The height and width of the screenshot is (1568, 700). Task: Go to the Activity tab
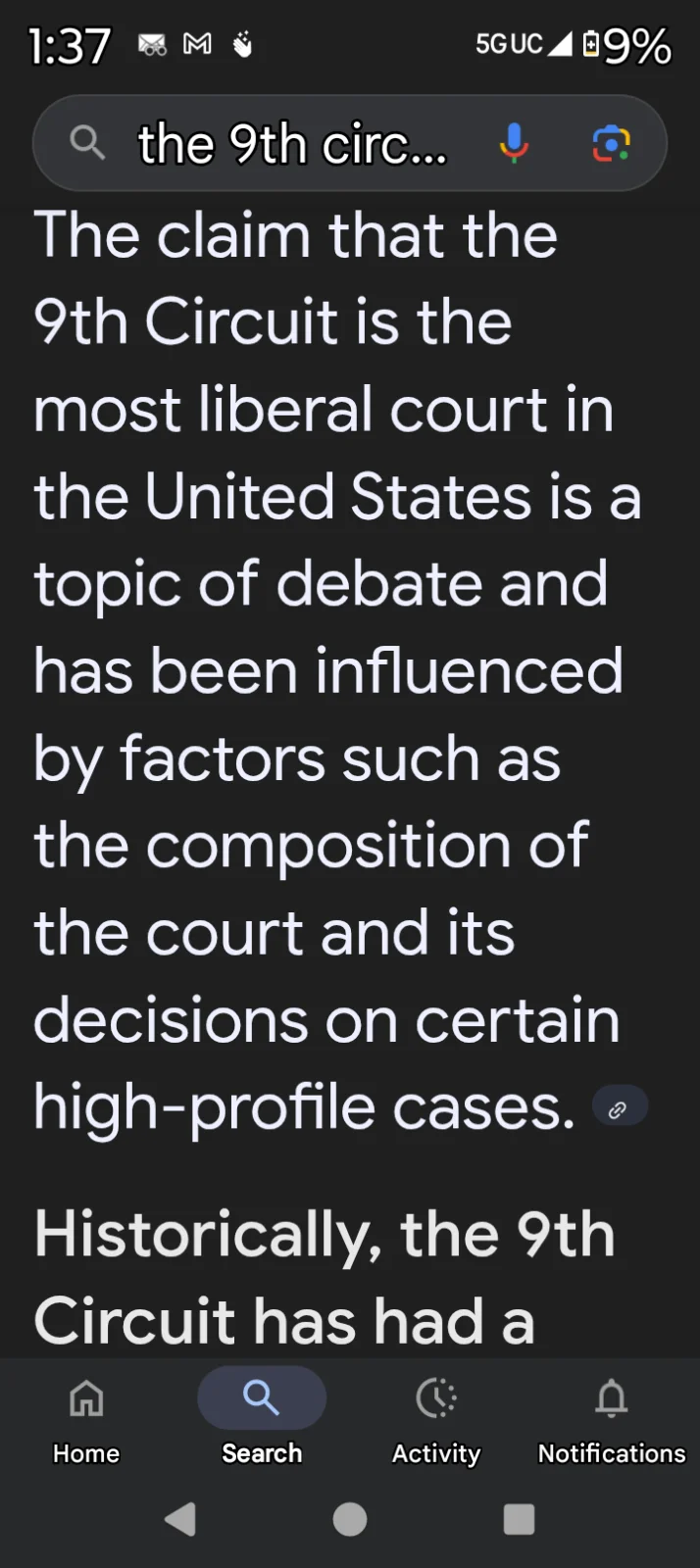(x=436, y=1418)
